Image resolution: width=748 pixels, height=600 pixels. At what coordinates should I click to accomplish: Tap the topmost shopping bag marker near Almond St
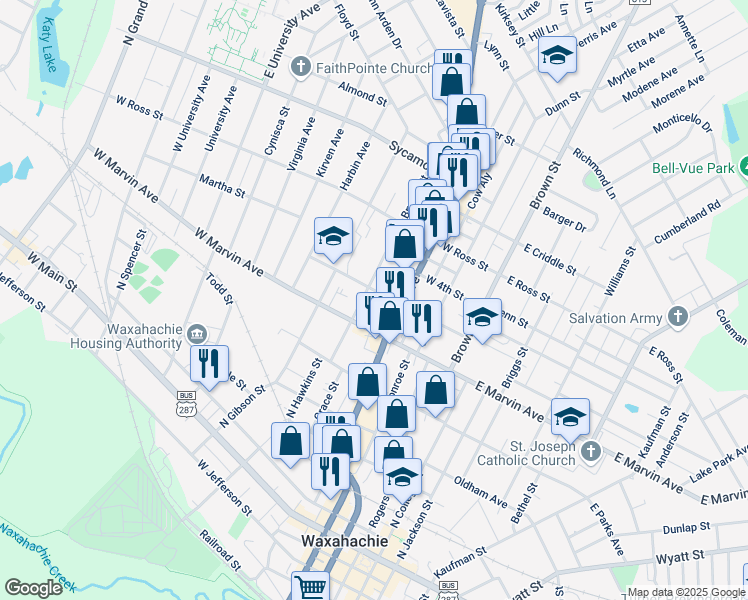point(452,76)
